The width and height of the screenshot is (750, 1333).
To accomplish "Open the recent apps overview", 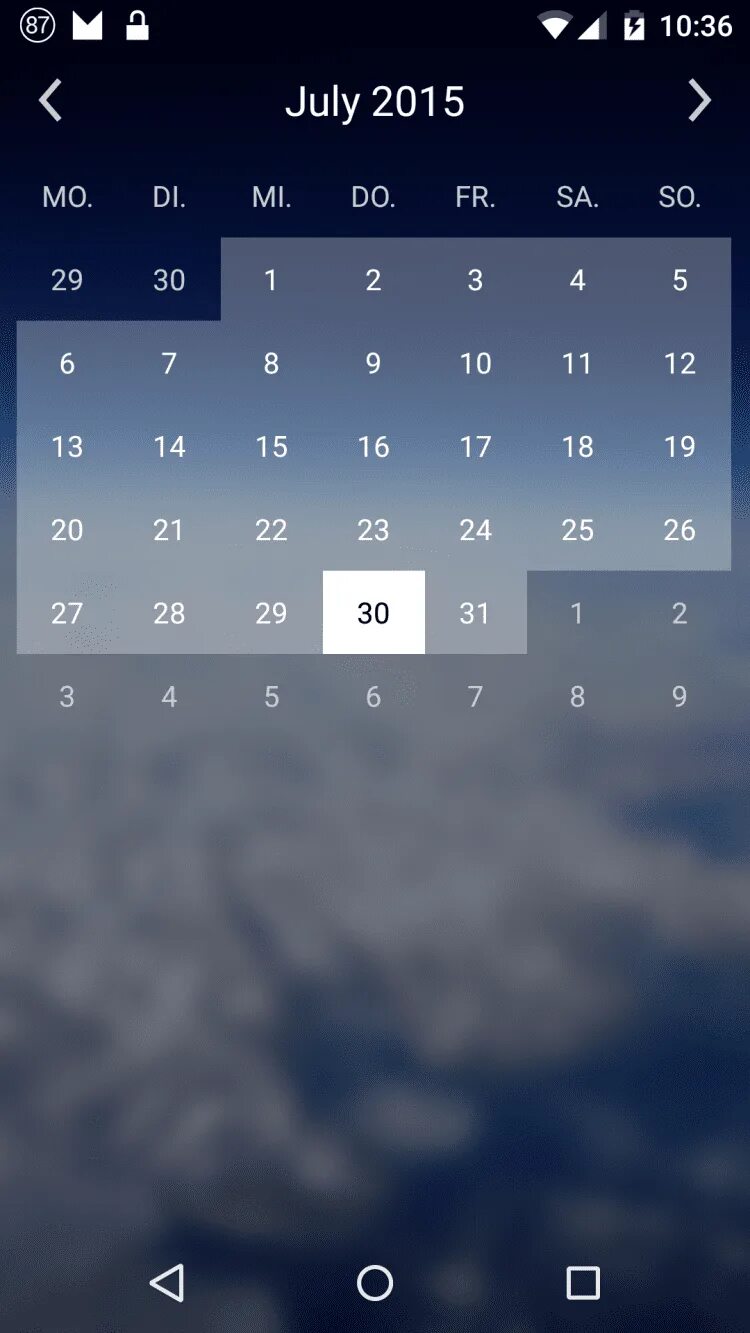I will (x=582, y=1282).
